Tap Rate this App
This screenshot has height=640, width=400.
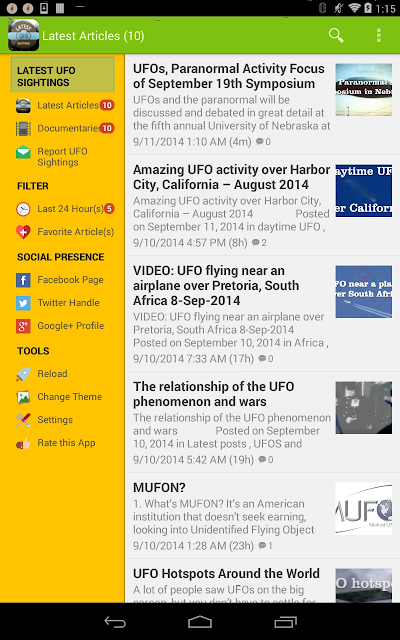tap(64, 443)
